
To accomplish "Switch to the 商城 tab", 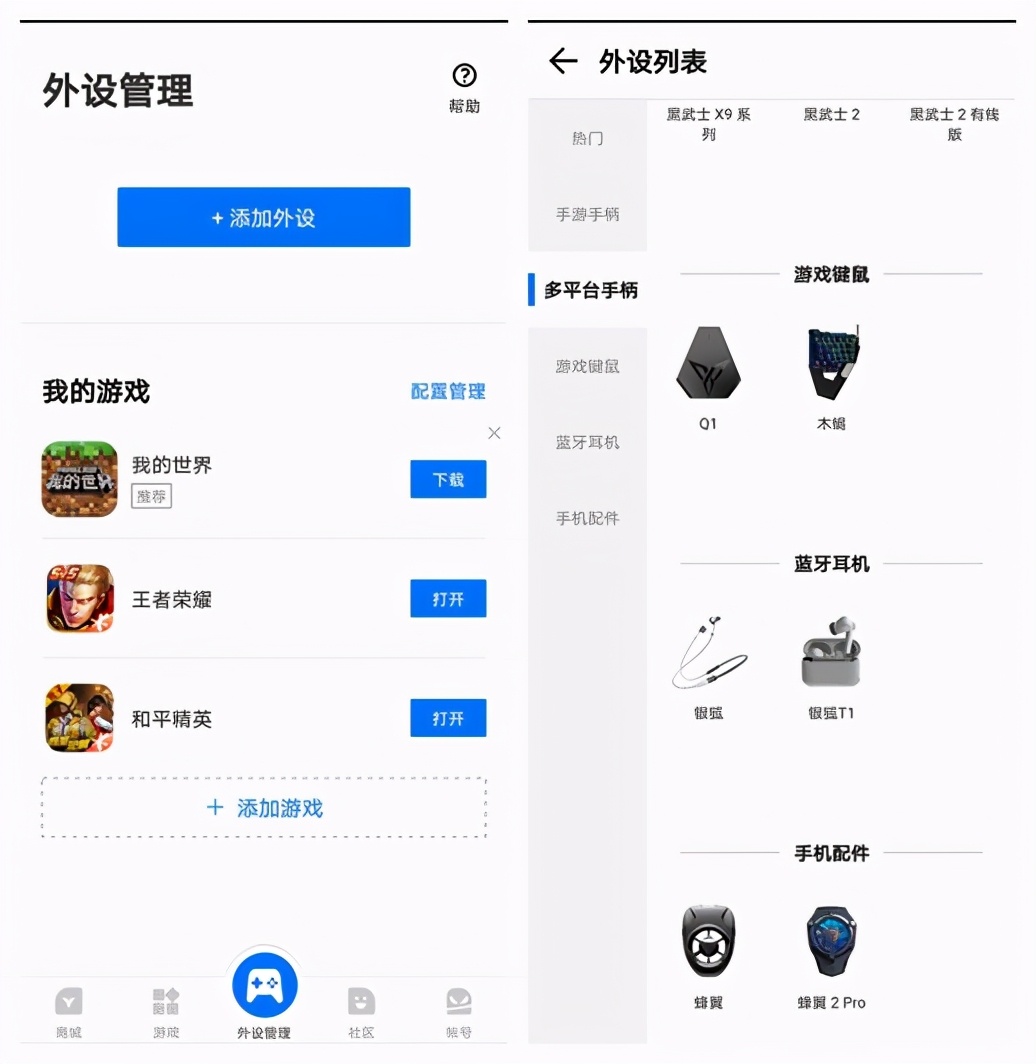I will coord(69,1011).
